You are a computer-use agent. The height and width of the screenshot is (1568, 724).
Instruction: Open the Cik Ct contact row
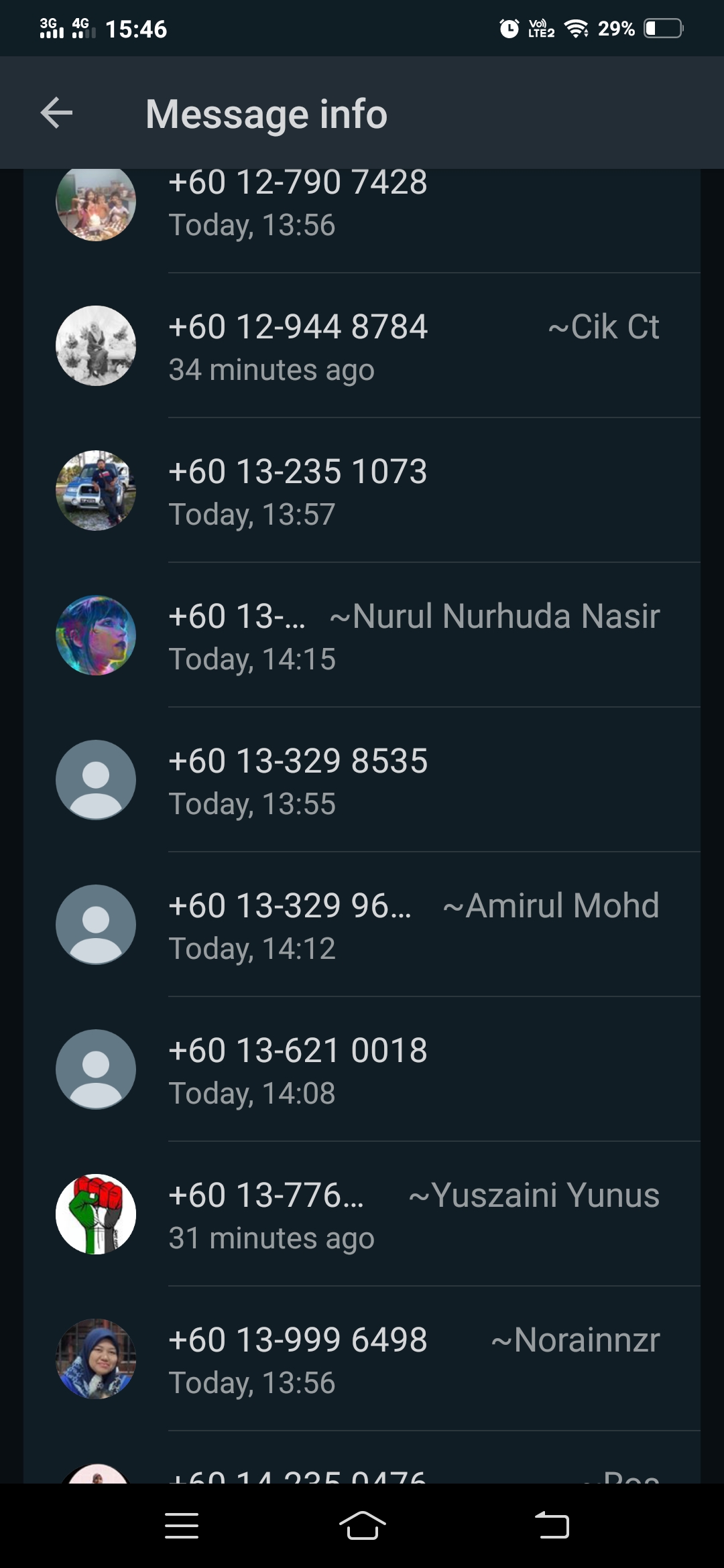(362, 346)
